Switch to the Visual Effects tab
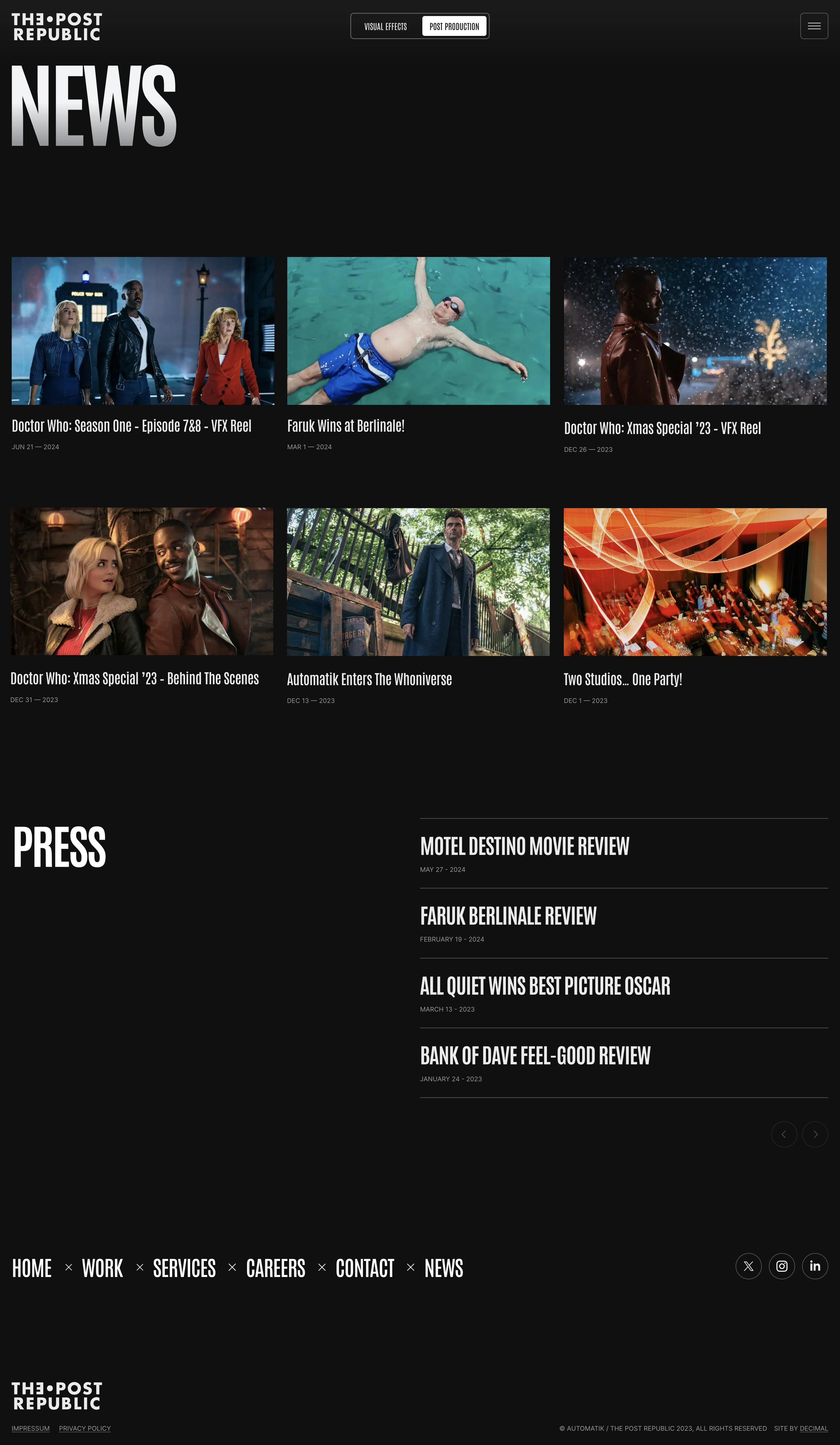 coord(385,26)
